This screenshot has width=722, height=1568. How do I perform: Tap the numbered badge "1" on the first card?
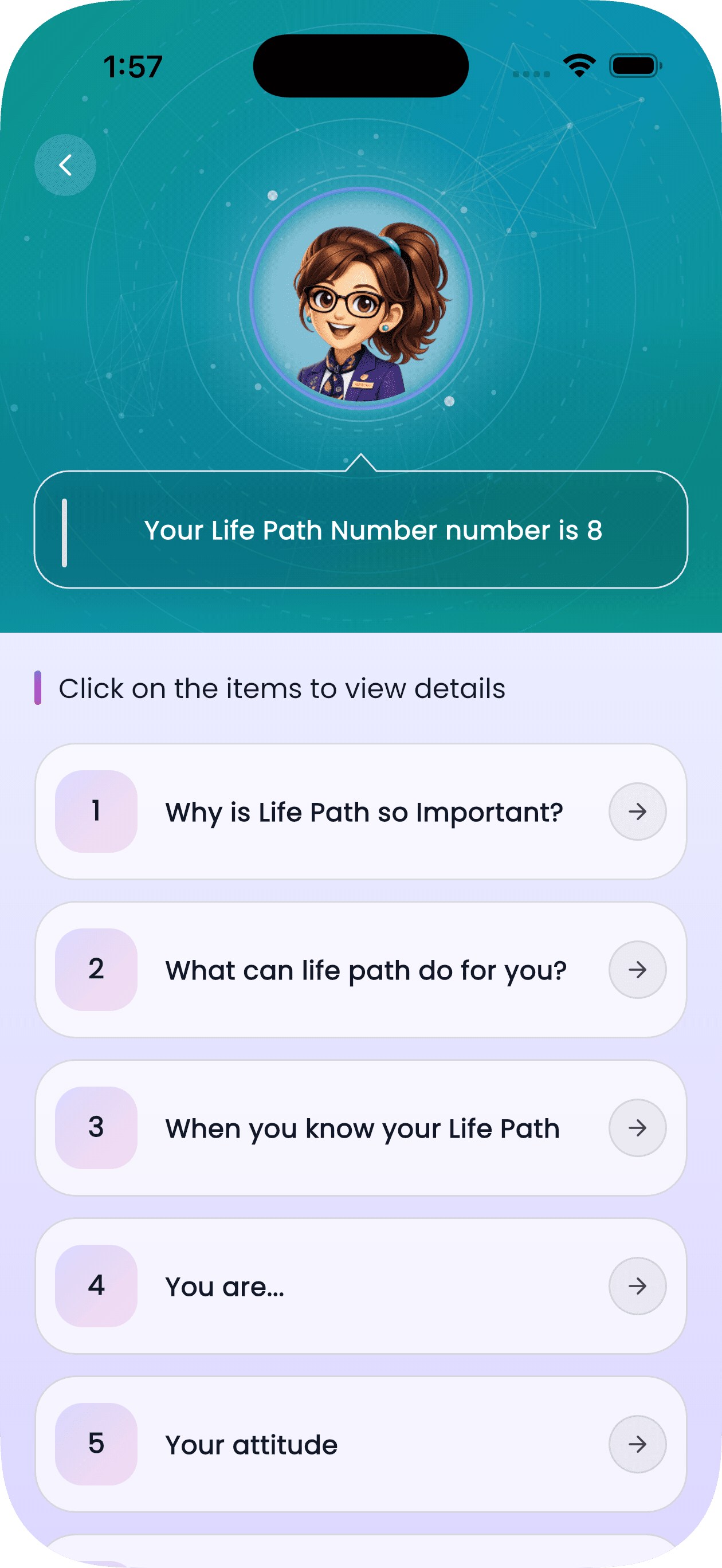pos(97,812)
